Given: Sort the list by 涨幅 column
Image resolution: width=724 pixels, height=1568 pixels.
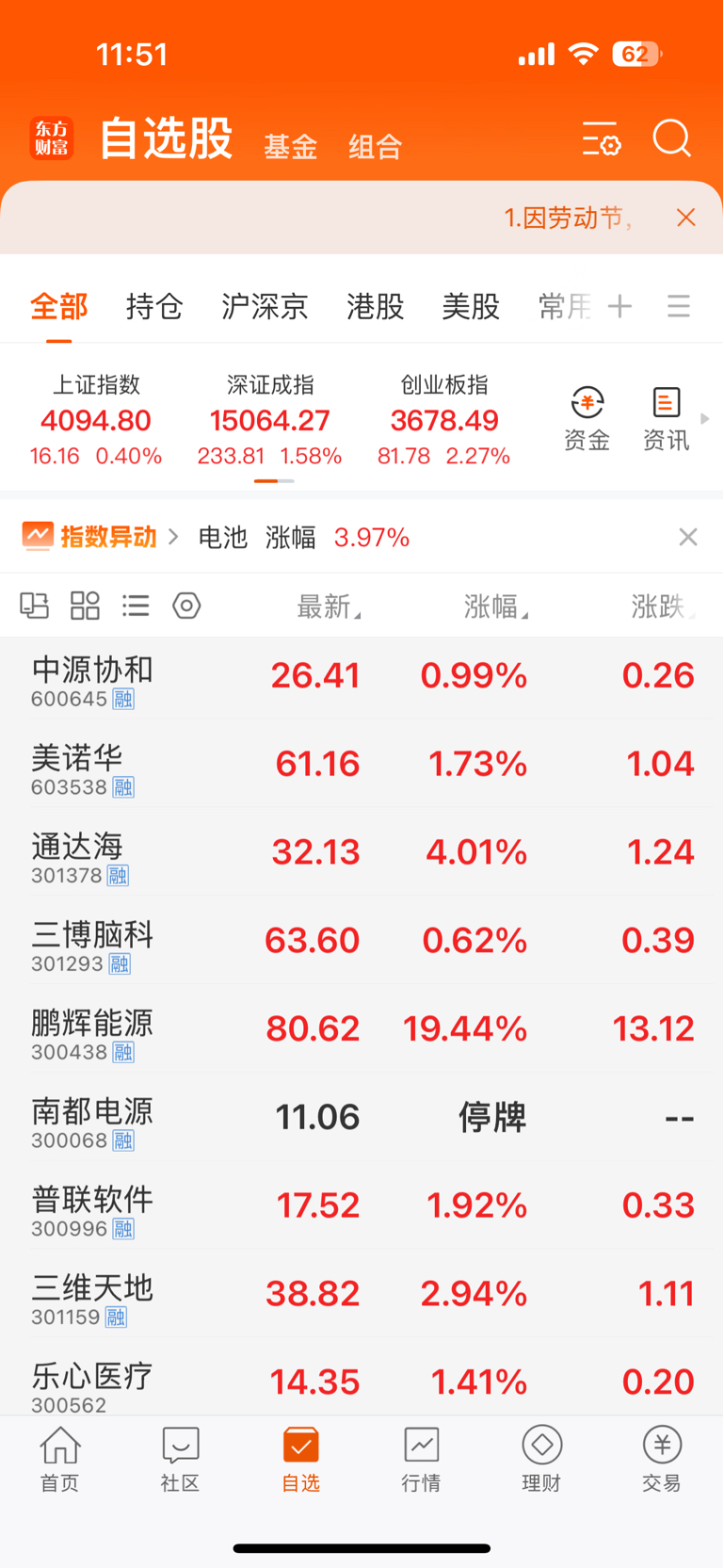Looking at the screenshot, I should tap(495, 606).
